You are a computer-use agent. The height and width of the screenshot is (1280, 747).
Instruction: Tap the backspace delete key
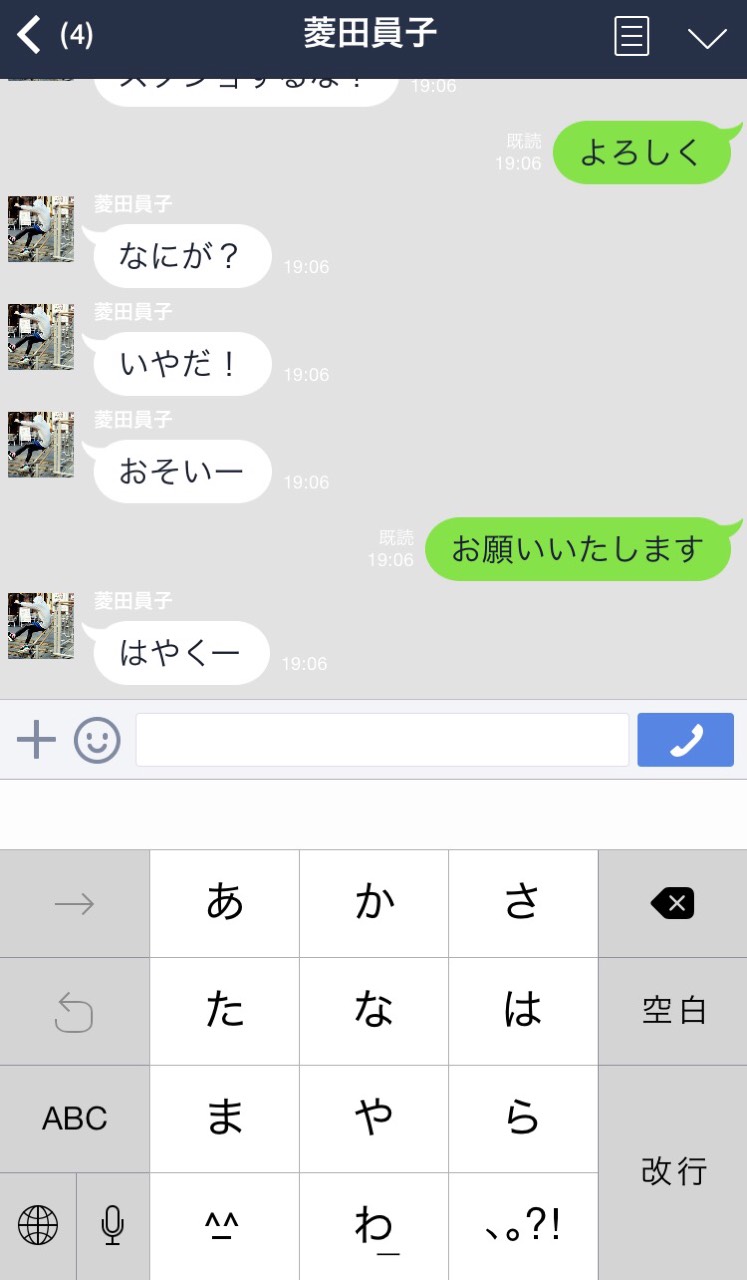click(x=672, y=904)
